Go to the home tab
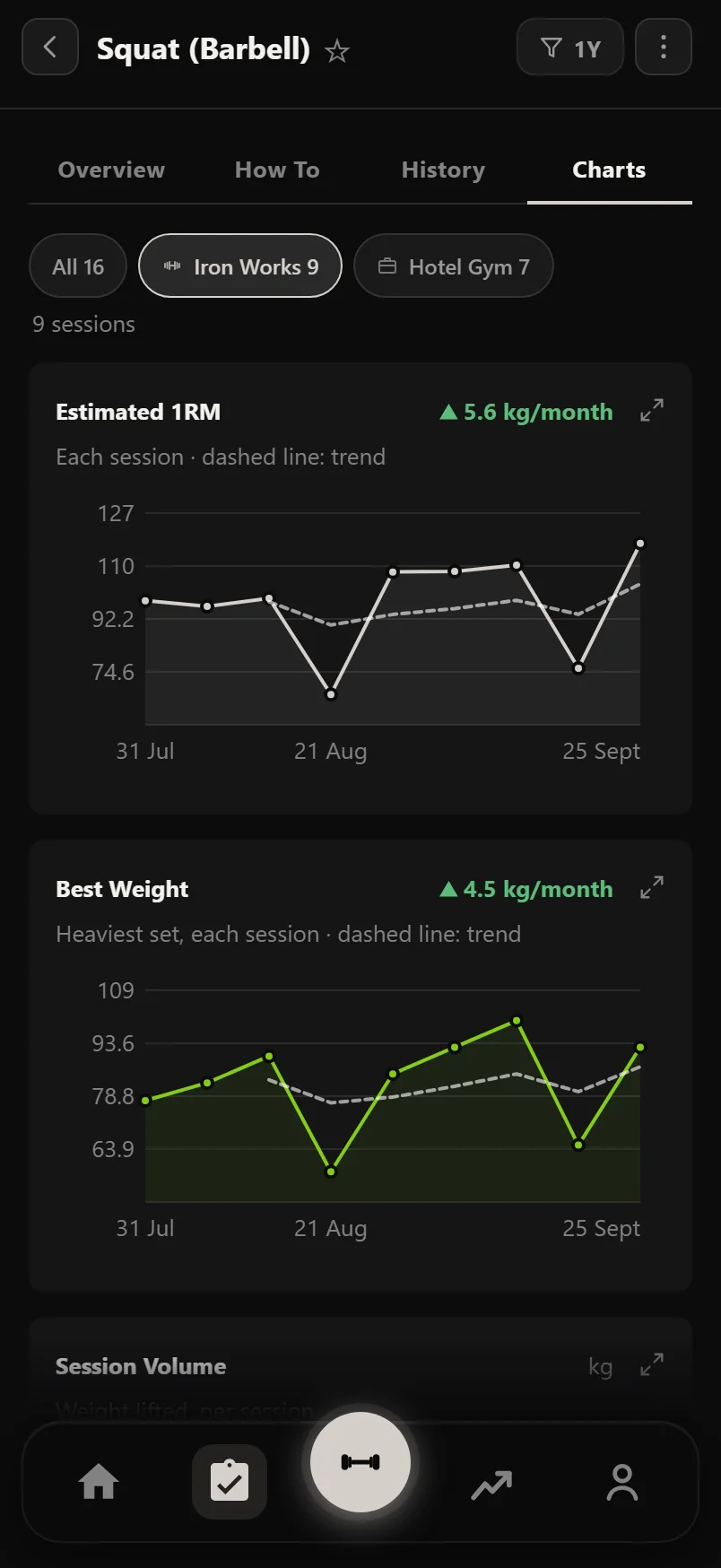Image resolution: width=721 pixels, height=1568 pixels. (99, 1482)
